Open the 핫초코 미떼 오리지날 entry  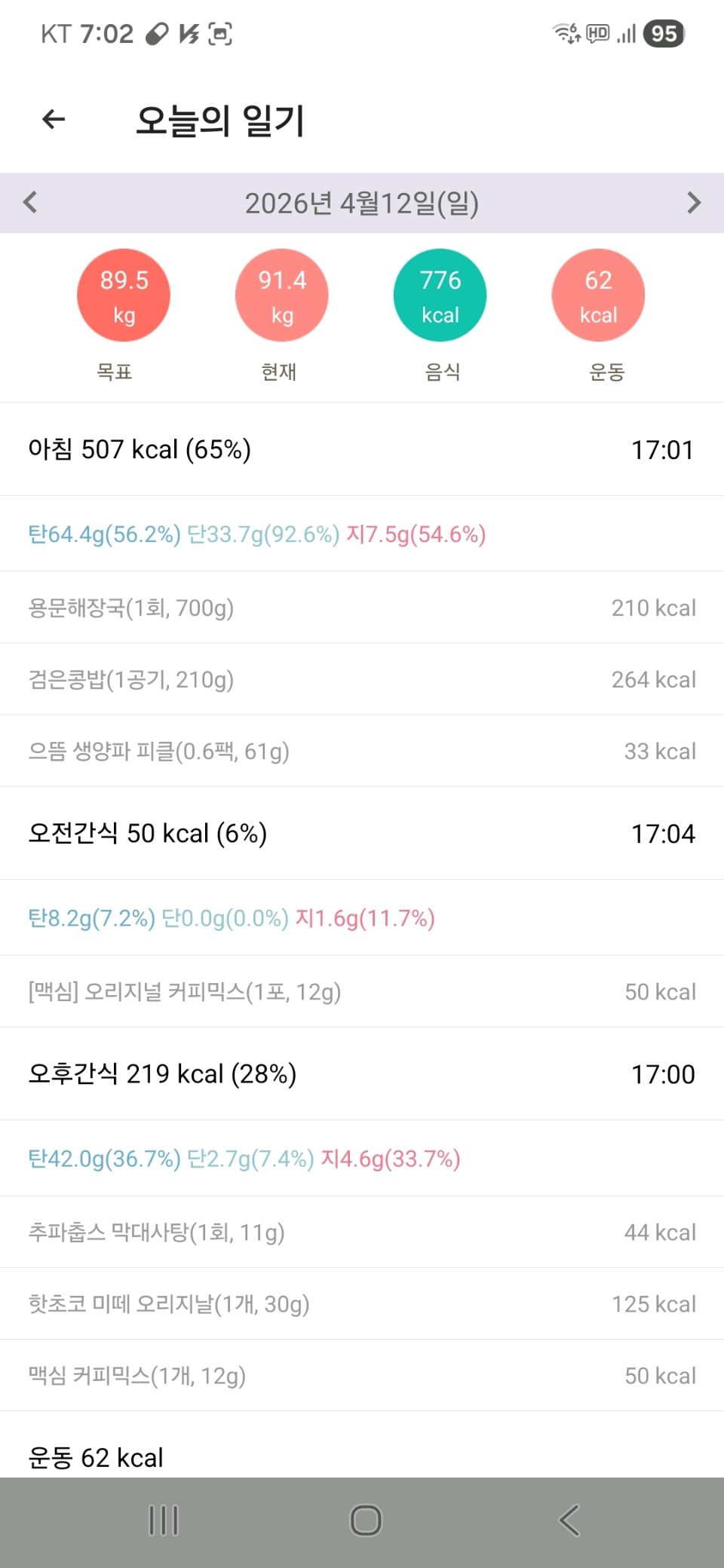362,1303
